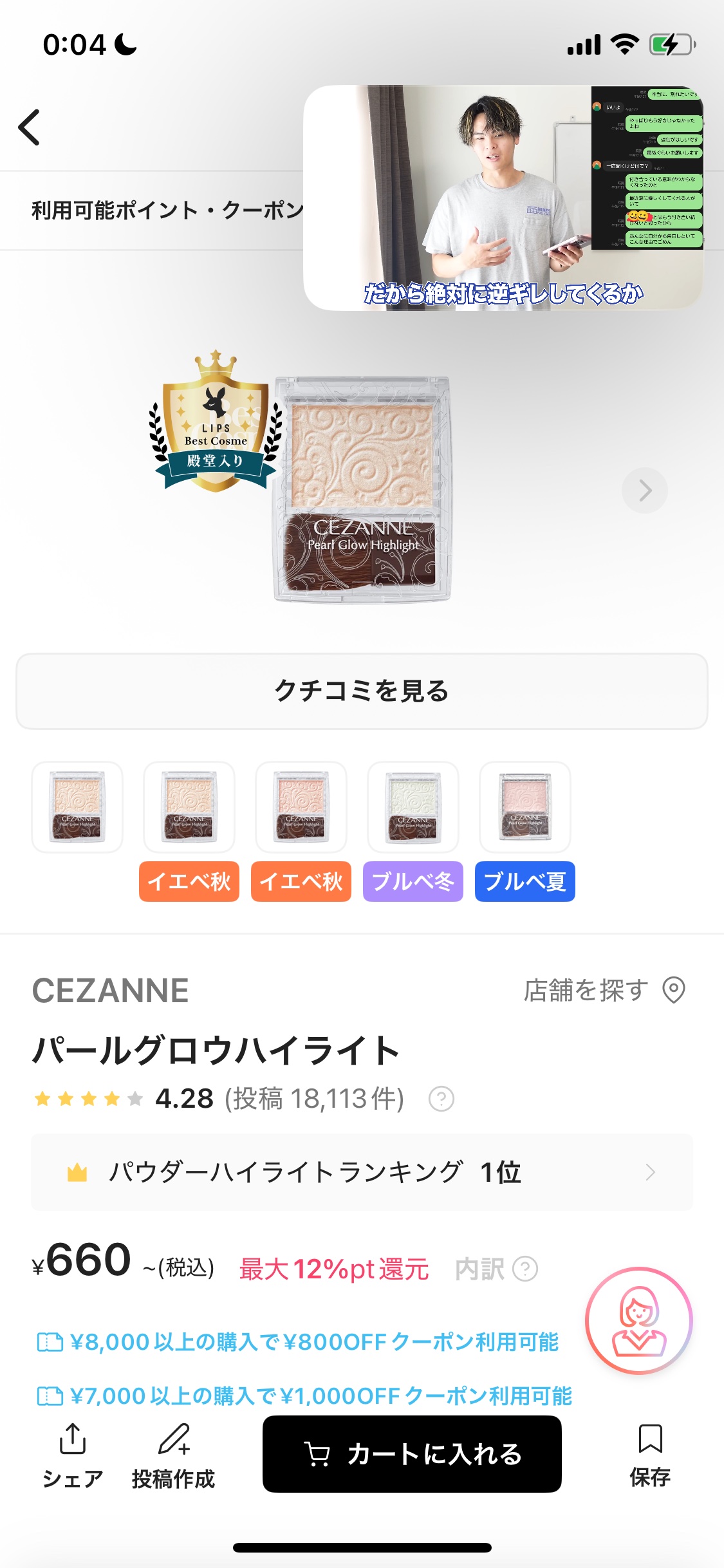Open the ¥7,000以上 ¥1,000OFF coupon
724x1568 pixels.
(305, 1396)
